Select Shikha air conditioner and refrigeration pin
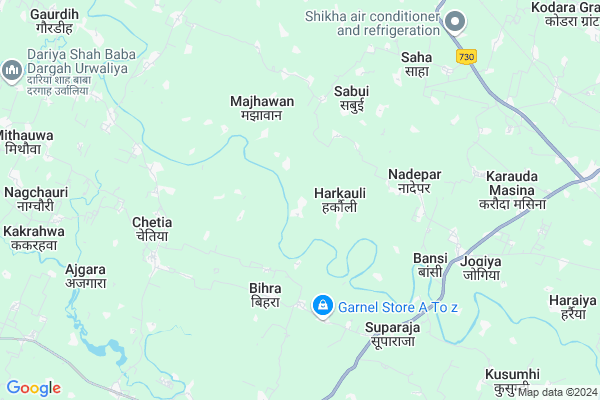The image size is (600, 400). tap(455, 22)
